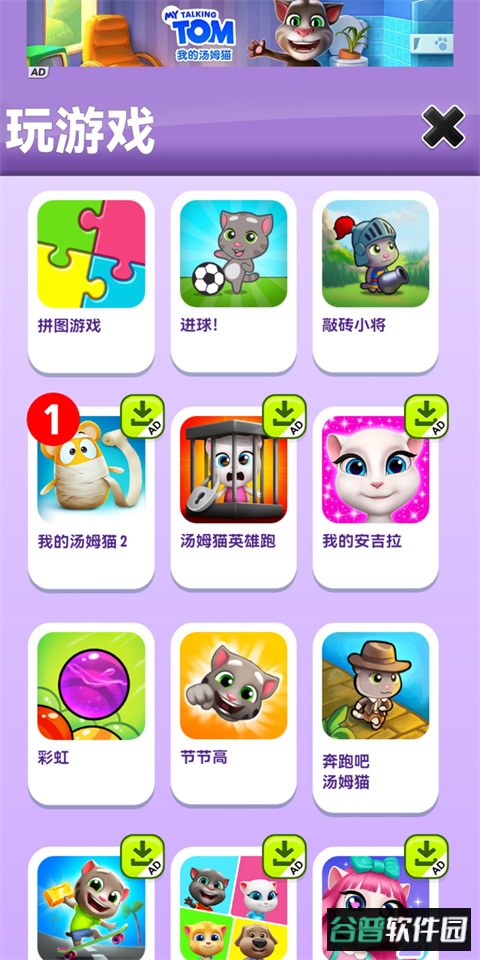Screen dimensions: 480x960
Task: Launch the 节节高 mini game
Action: click(233, 714)
